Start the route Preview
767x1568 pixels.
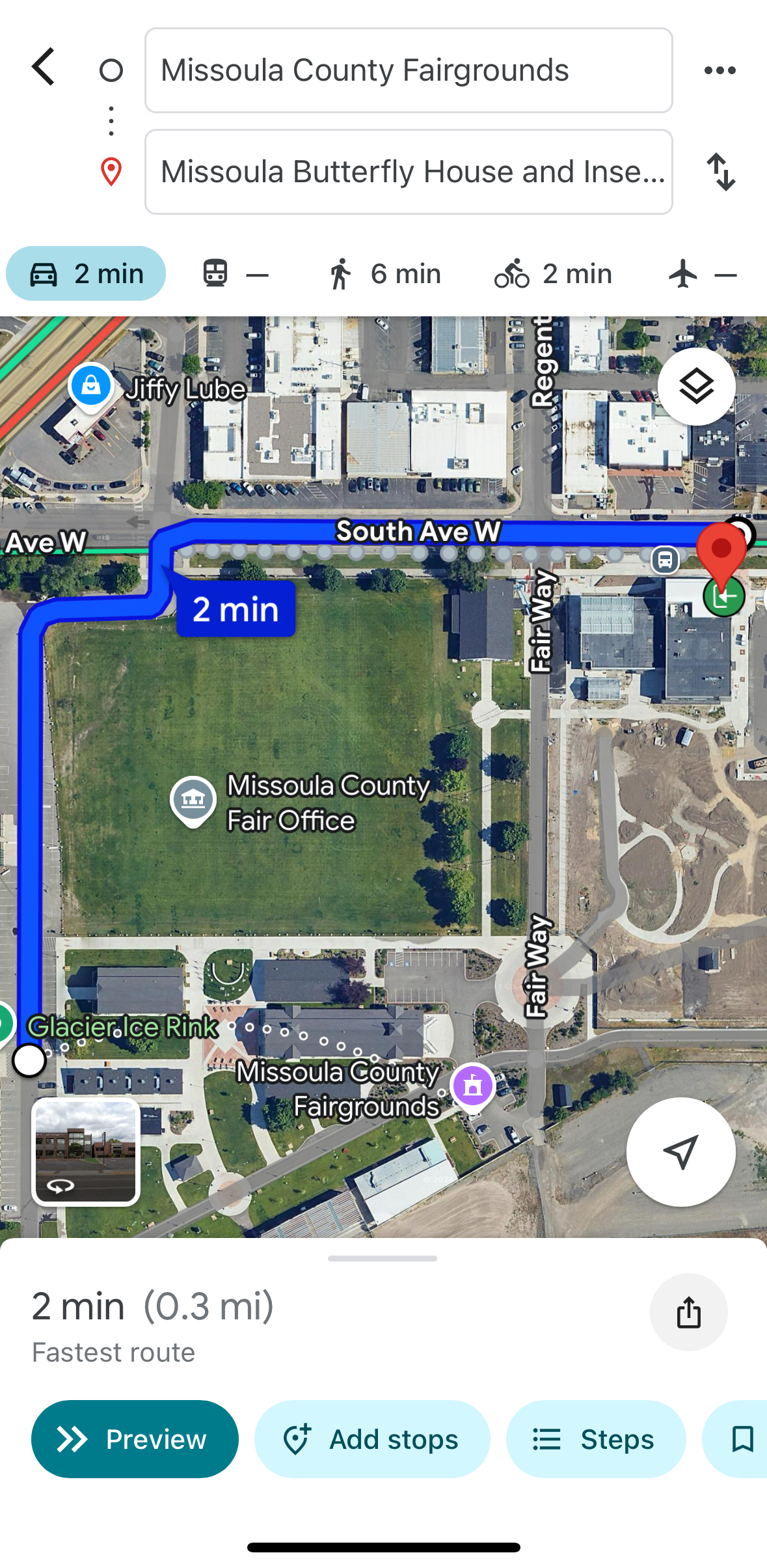click(x=135, y=1439)
